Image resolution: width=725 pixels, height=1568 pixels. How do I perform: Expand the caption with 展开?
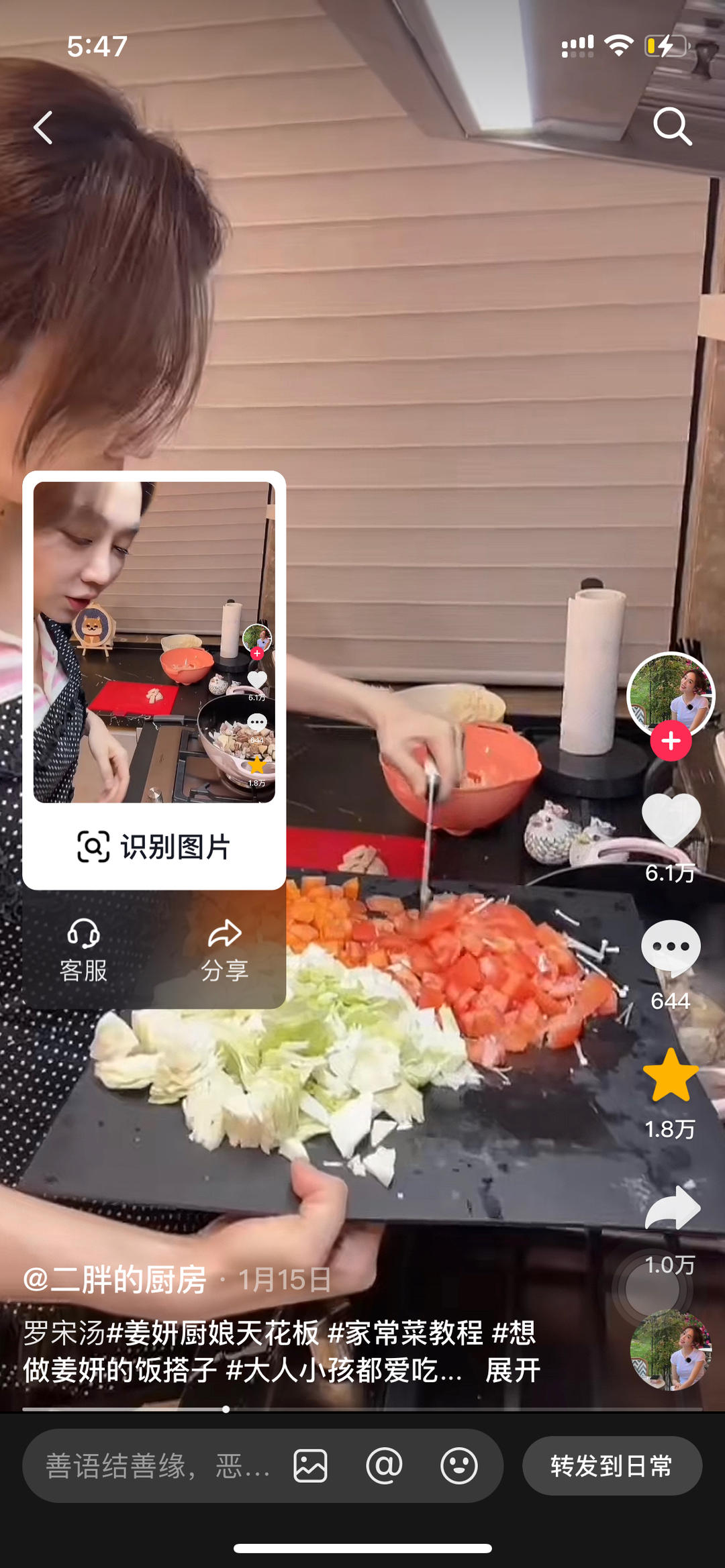point(513,1370)
